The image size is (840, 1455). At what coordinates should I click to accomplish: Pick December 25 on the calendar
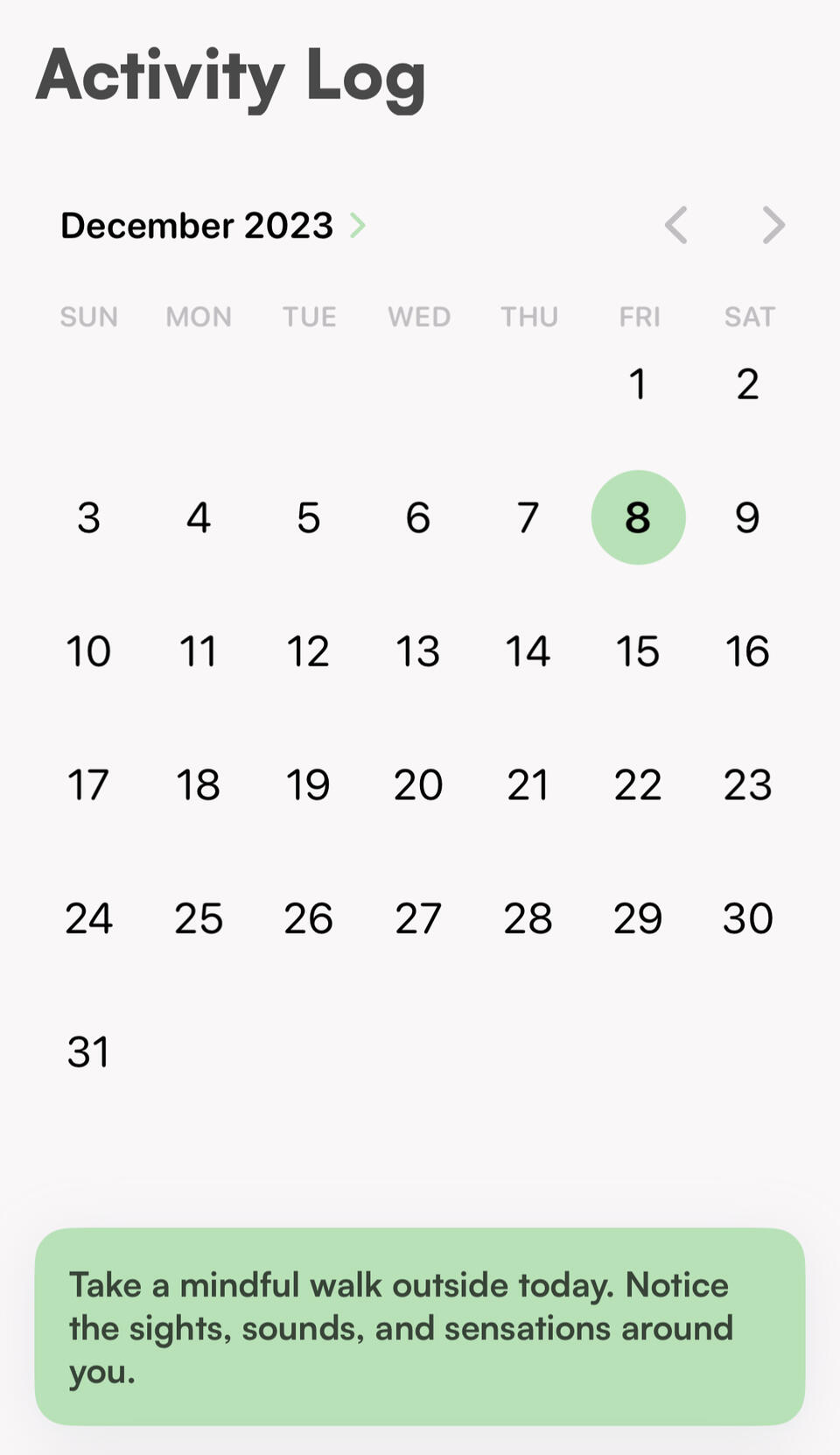[199, 918]
